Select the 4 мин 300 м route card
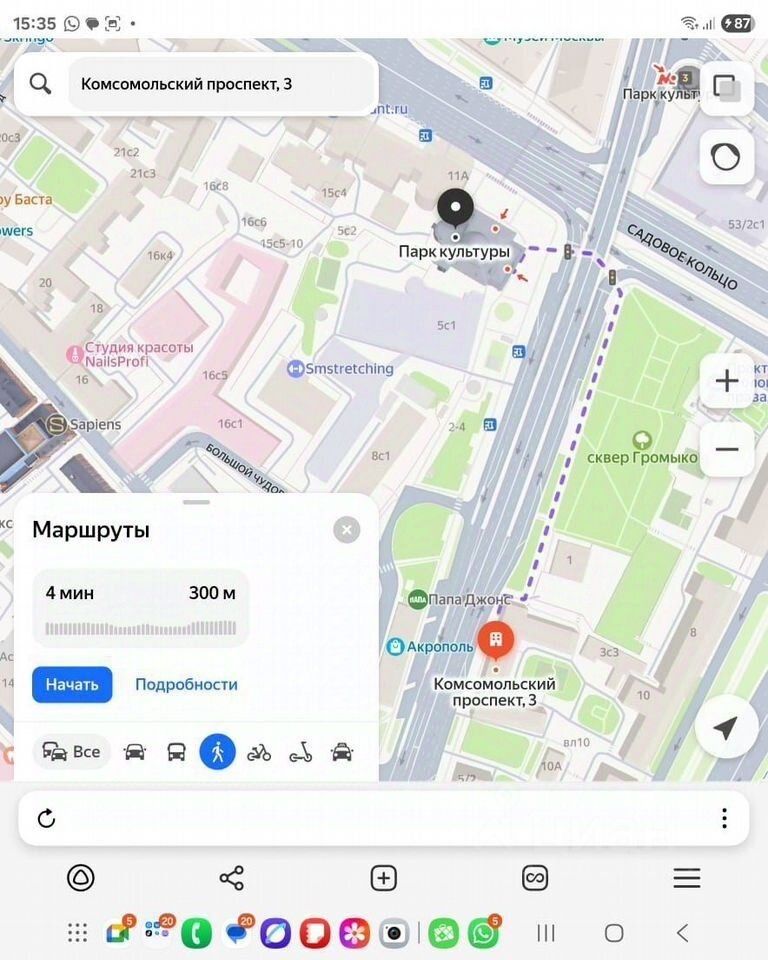Viewport: 768px width, 960px height. pos(141,609)
